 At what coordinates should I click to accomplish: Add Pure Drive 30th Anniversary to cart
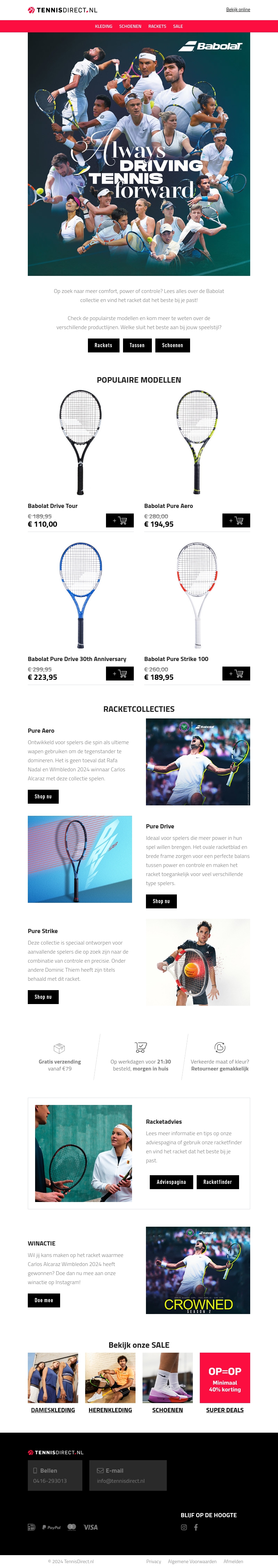[x=119, y=673]
